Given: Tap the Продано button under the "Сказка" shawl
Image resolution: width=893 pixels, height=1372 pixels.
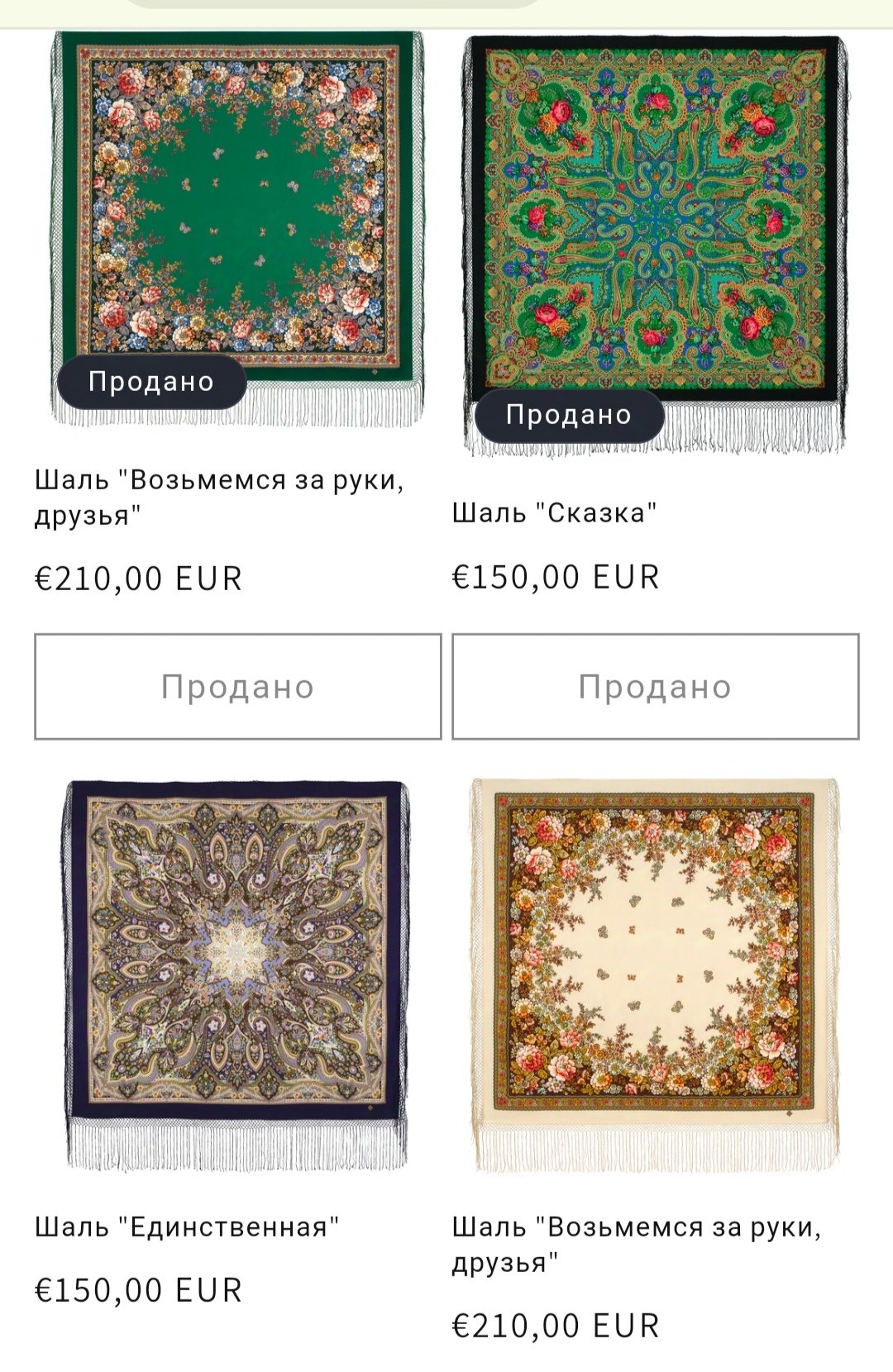Looking at the screenshot, I should tap(655, 687).
